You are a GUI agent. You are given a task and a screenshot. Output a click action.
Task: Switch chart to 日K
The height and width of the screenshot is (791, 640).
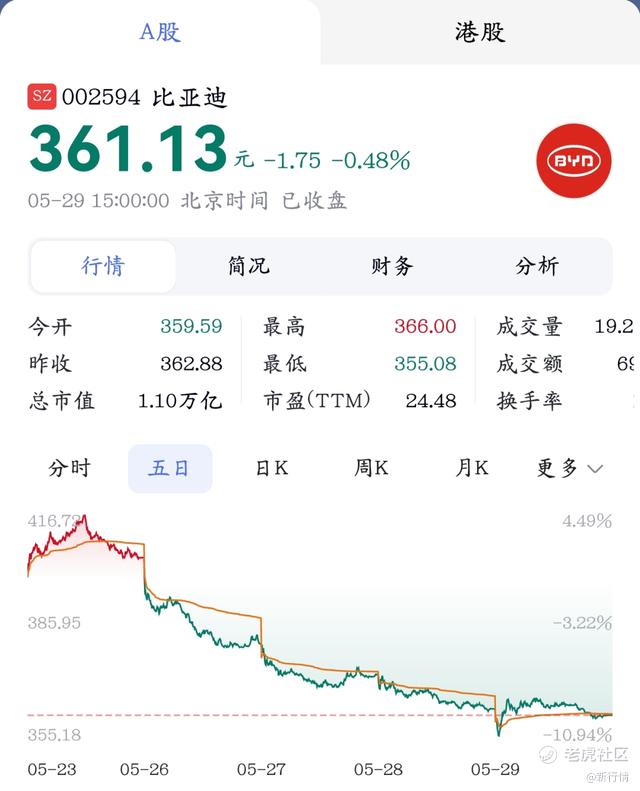tap(271, 468)
